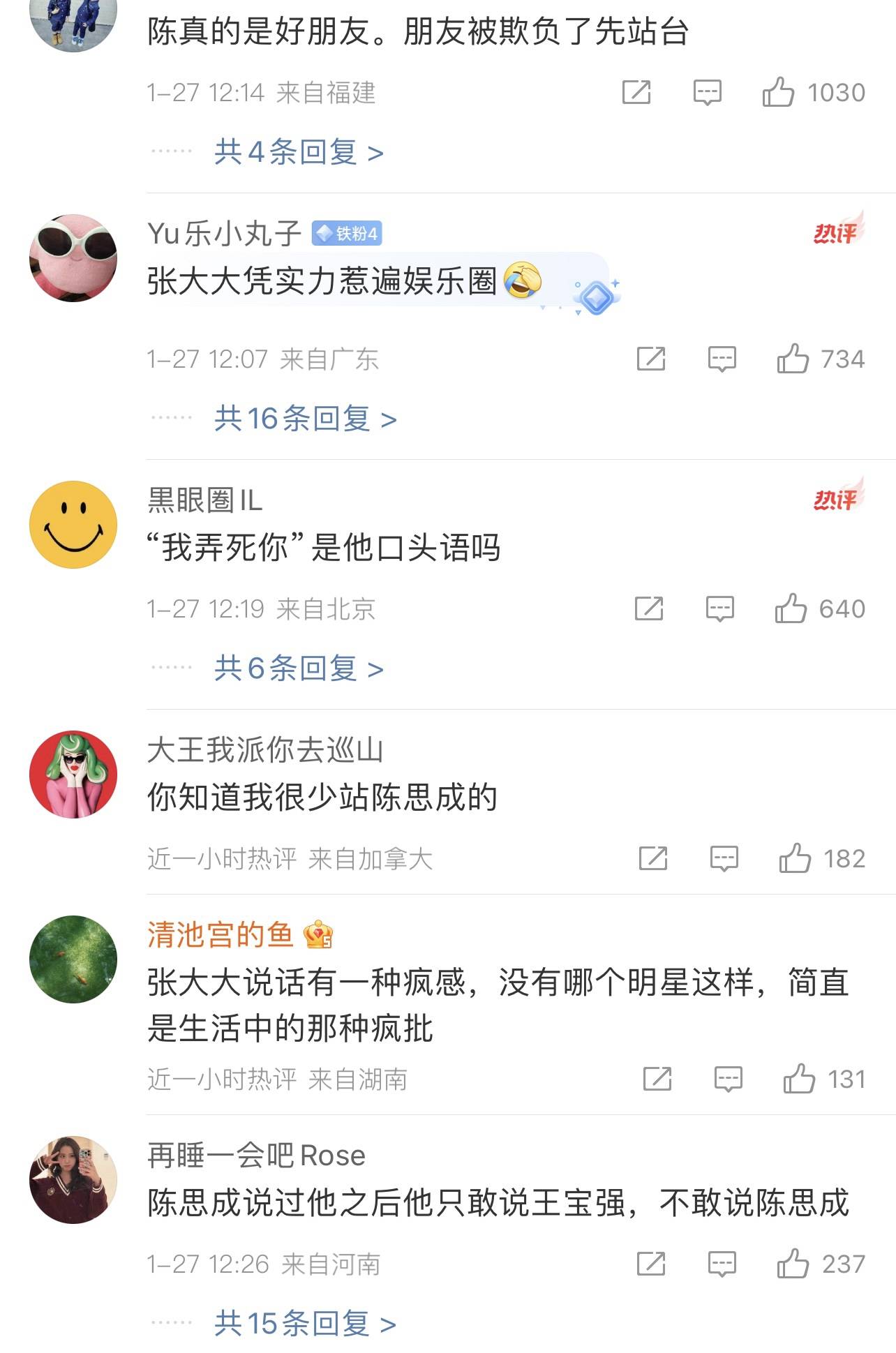
Task: Reply to 清池宫的鱼's comment
Action: click(728, 1079)
